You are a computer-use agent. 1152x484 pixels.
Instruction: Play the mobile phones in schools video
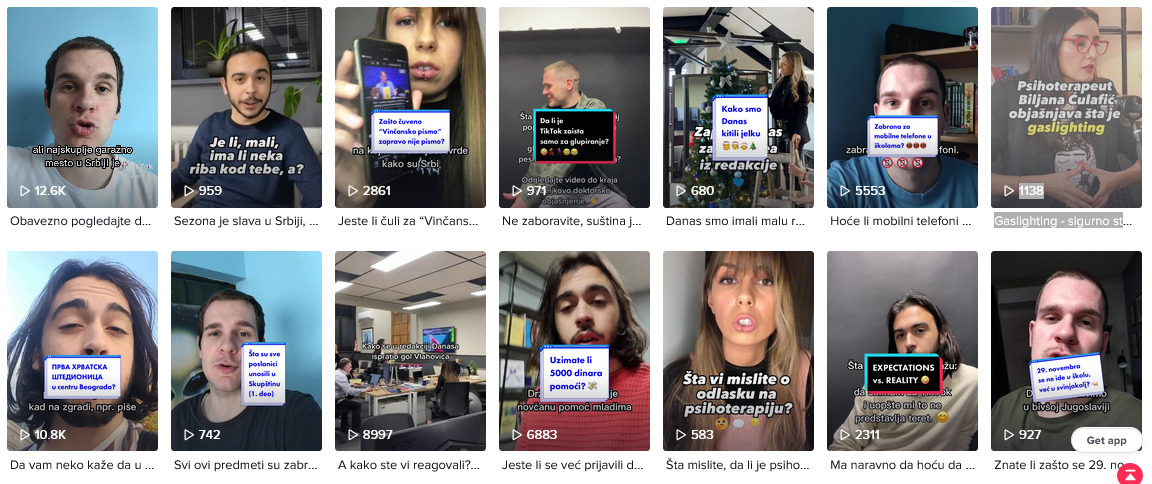click(x=902, y=107)
